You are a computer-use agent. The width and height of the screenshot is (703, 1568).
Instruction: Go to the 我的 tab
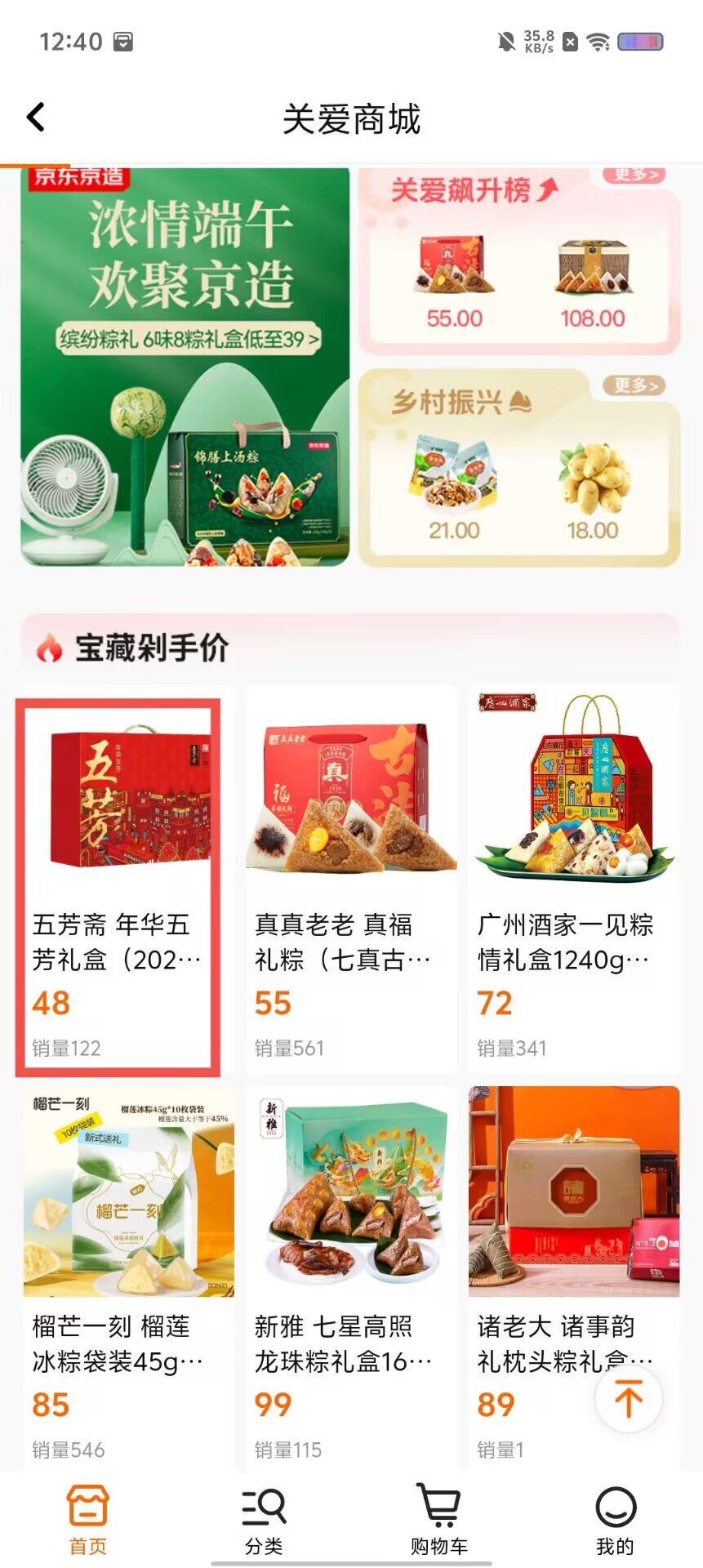615,1519
